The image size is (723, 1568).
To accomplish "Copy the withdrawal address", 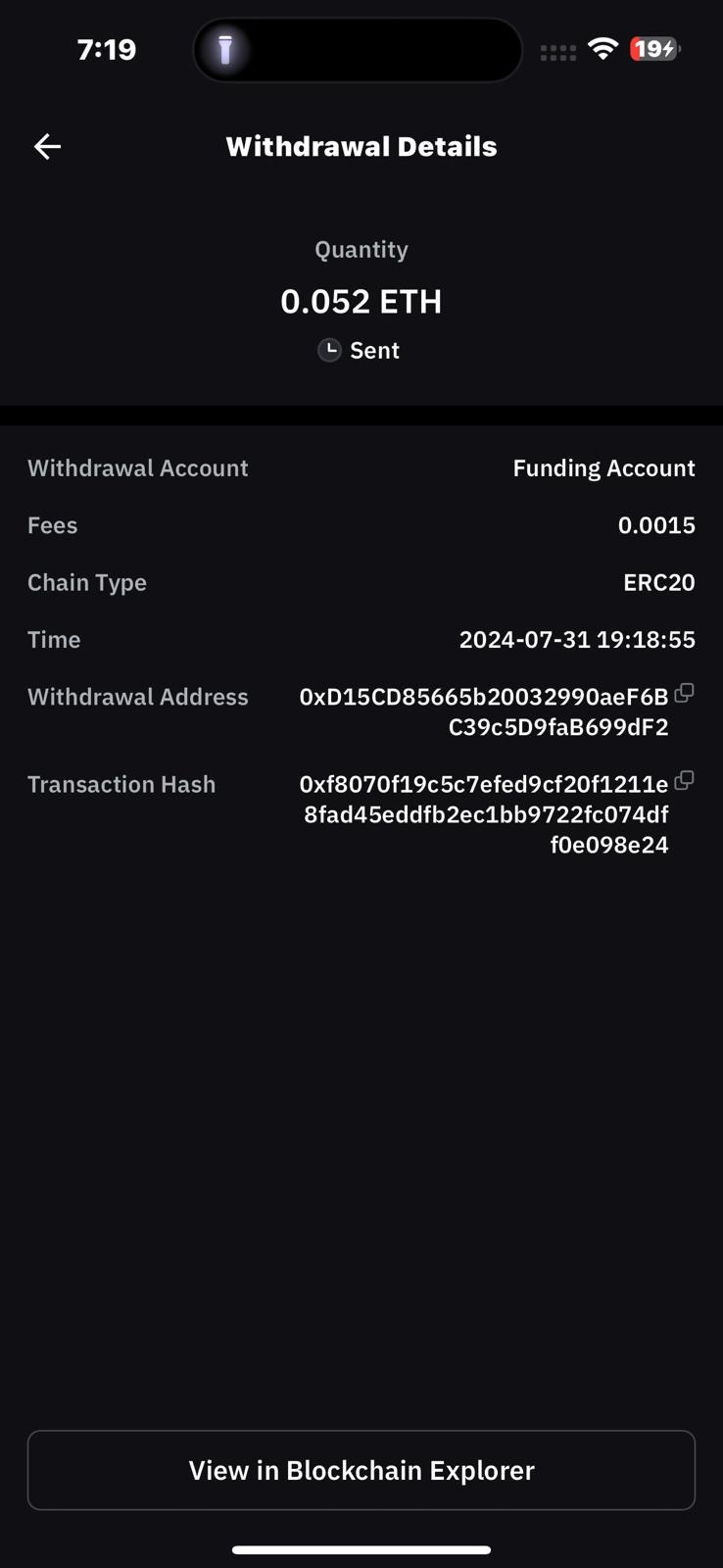I will tap(685, 693).
